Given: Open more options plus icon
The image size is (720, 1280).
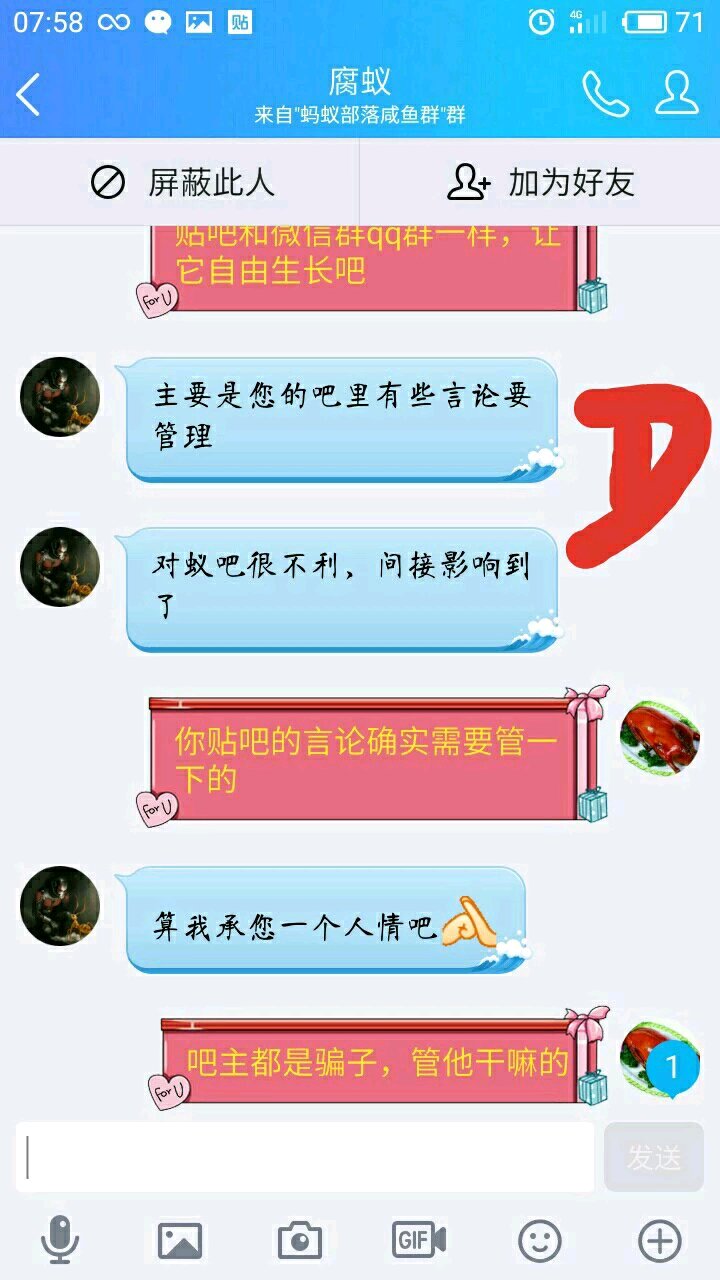Looking at the screenshot, I should [x=660, y=1241].
